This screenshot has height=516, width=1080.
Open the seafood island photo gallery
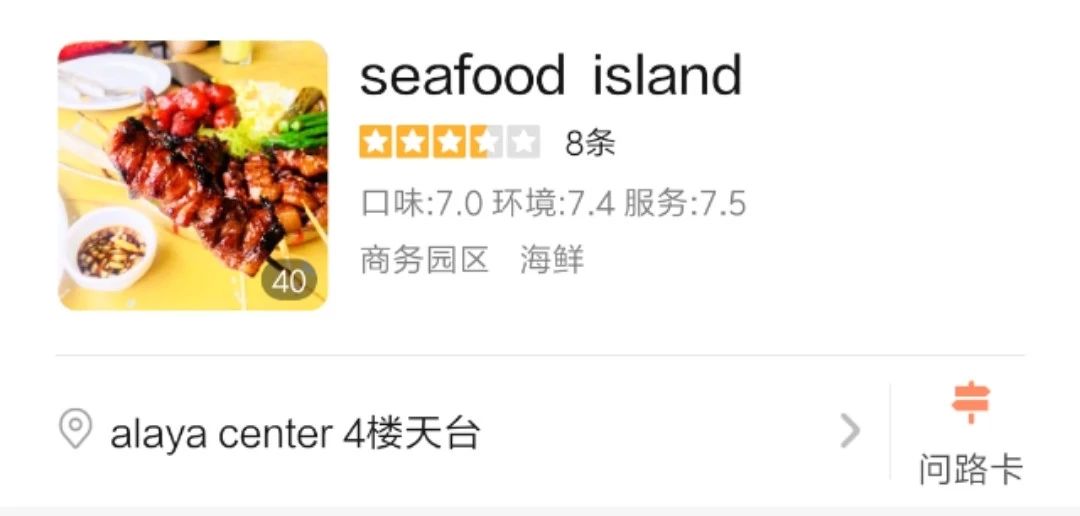[193, 176]
